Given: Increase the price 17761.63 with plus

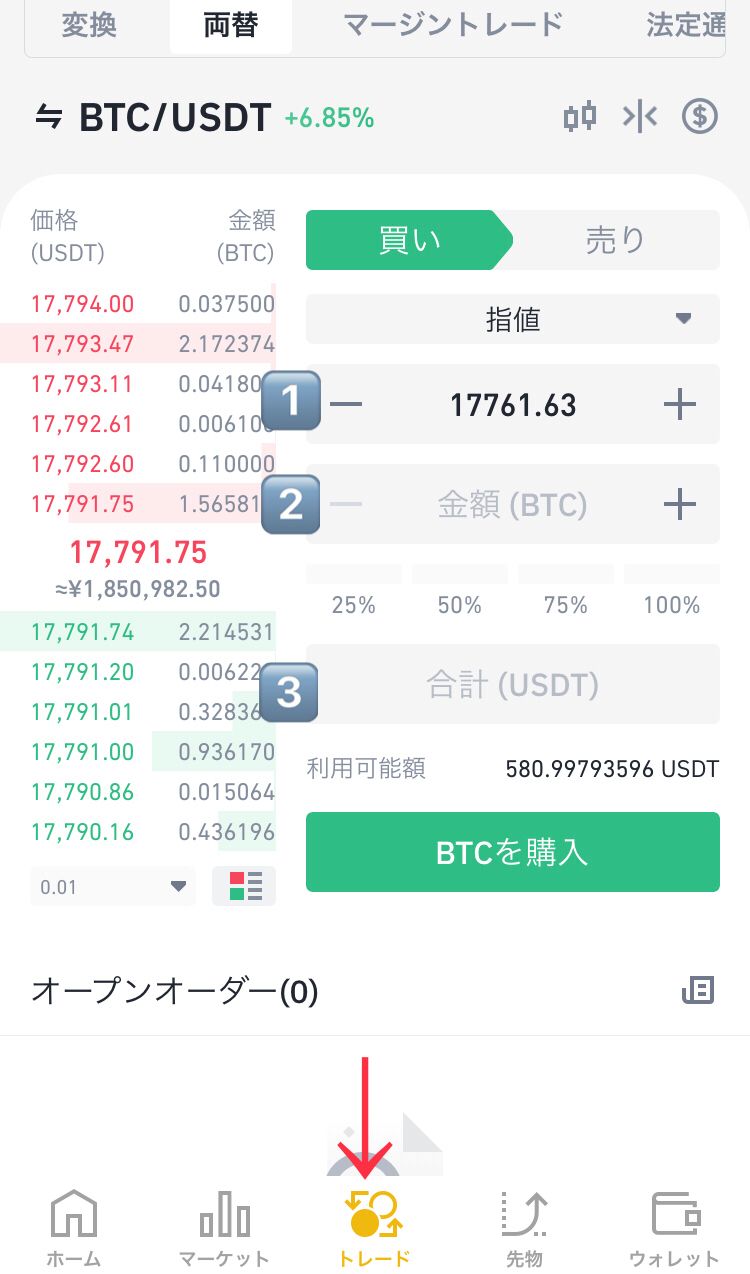Looking at the screenshot, I should [x=679, y=405].
